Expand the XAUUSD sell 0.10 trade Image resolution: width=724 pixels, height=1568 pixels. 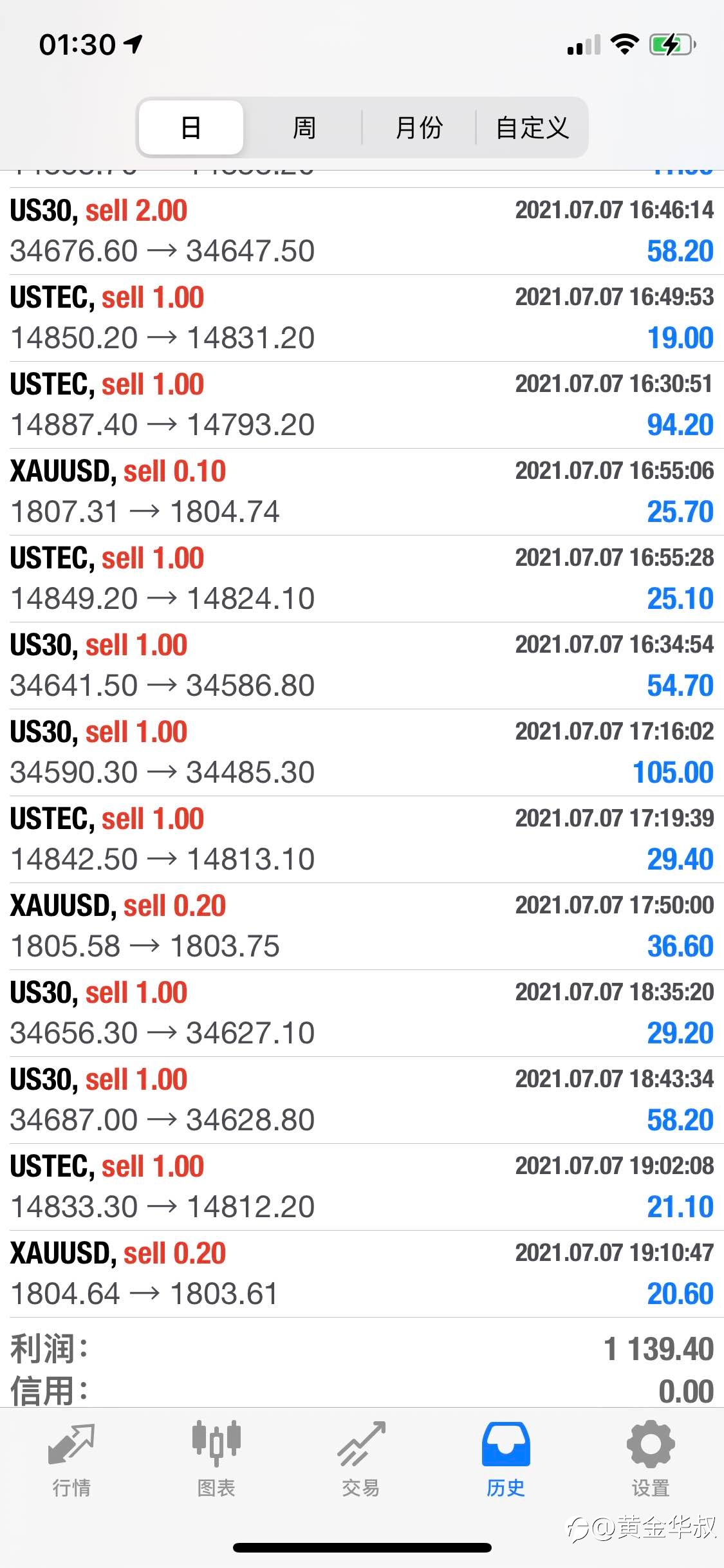pos(362,492)
